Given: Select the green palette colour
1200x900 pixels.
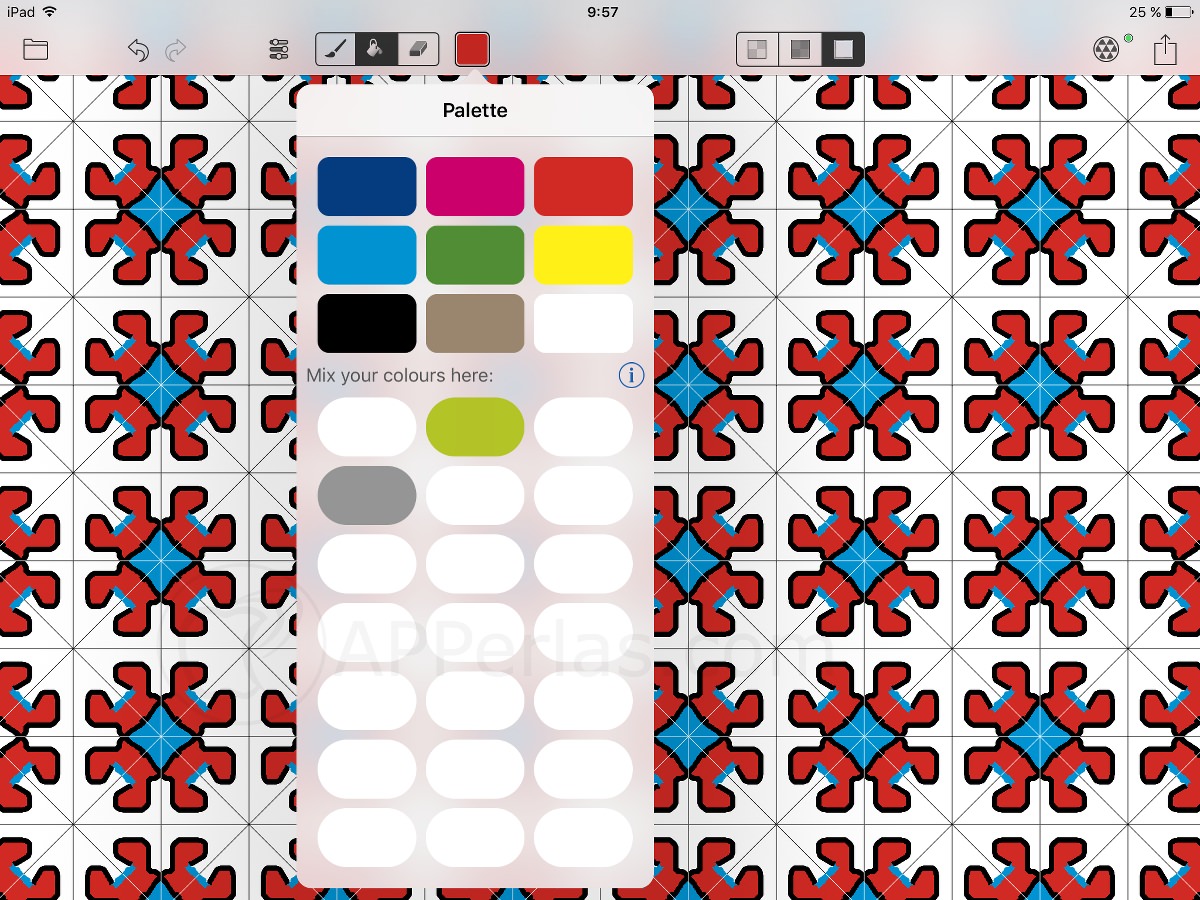Looking at the screenshot, I should (x=475, y=255).
